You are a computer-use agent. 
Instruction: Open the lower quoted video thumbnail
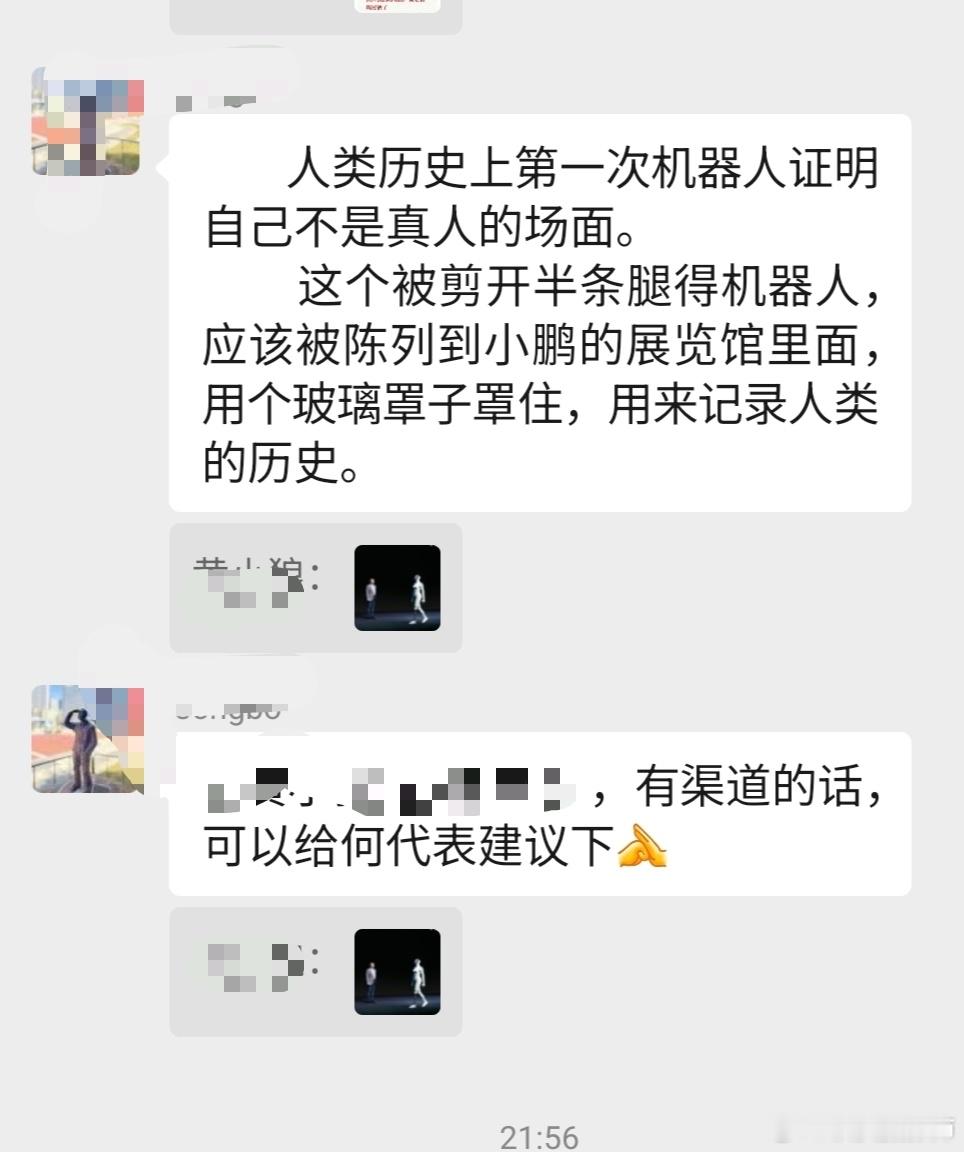[x=397, y=973]
